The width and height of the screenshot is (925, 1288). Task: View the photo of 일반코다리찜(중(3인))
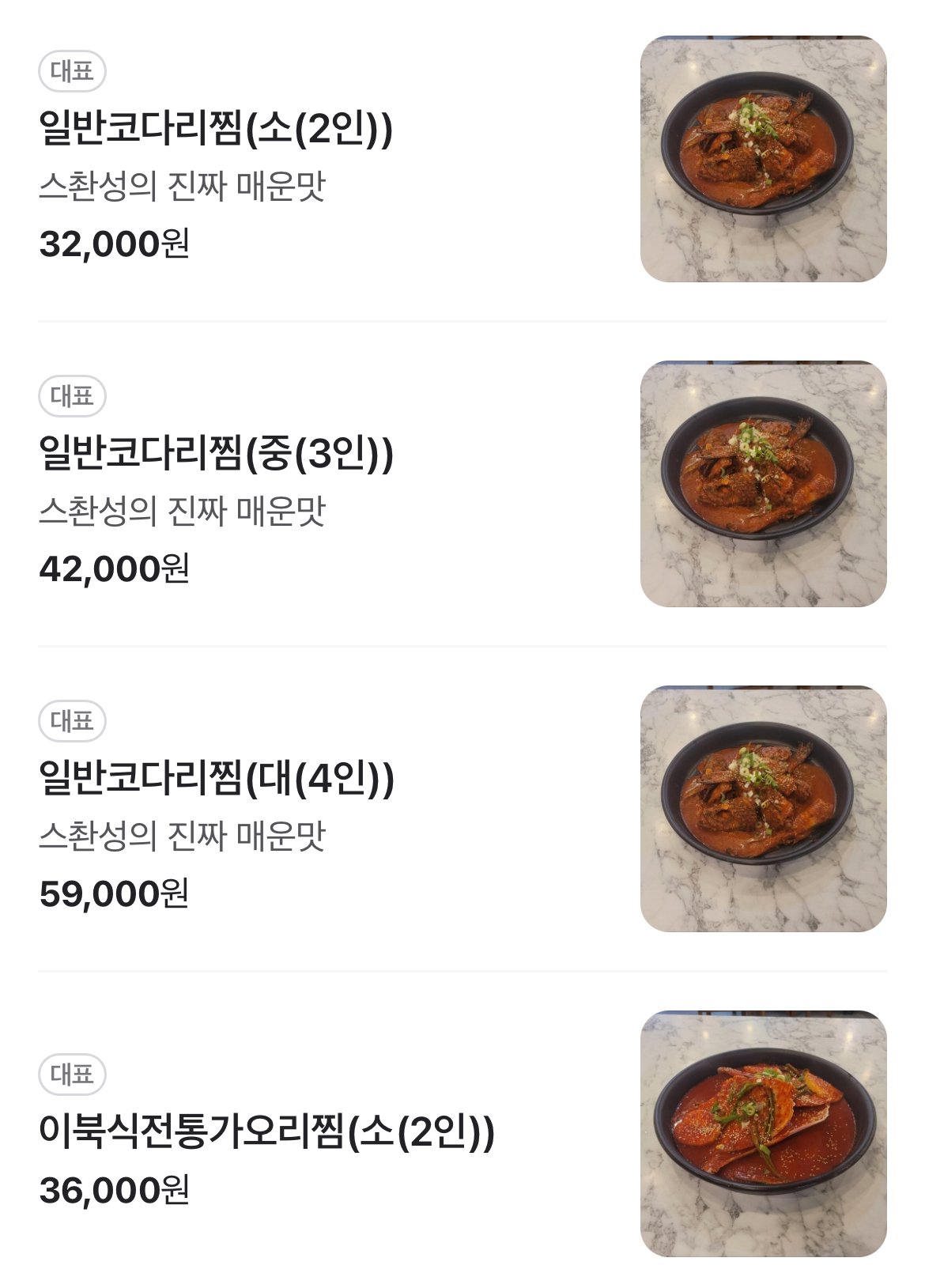pyautogui.click(x=763, y=484)
